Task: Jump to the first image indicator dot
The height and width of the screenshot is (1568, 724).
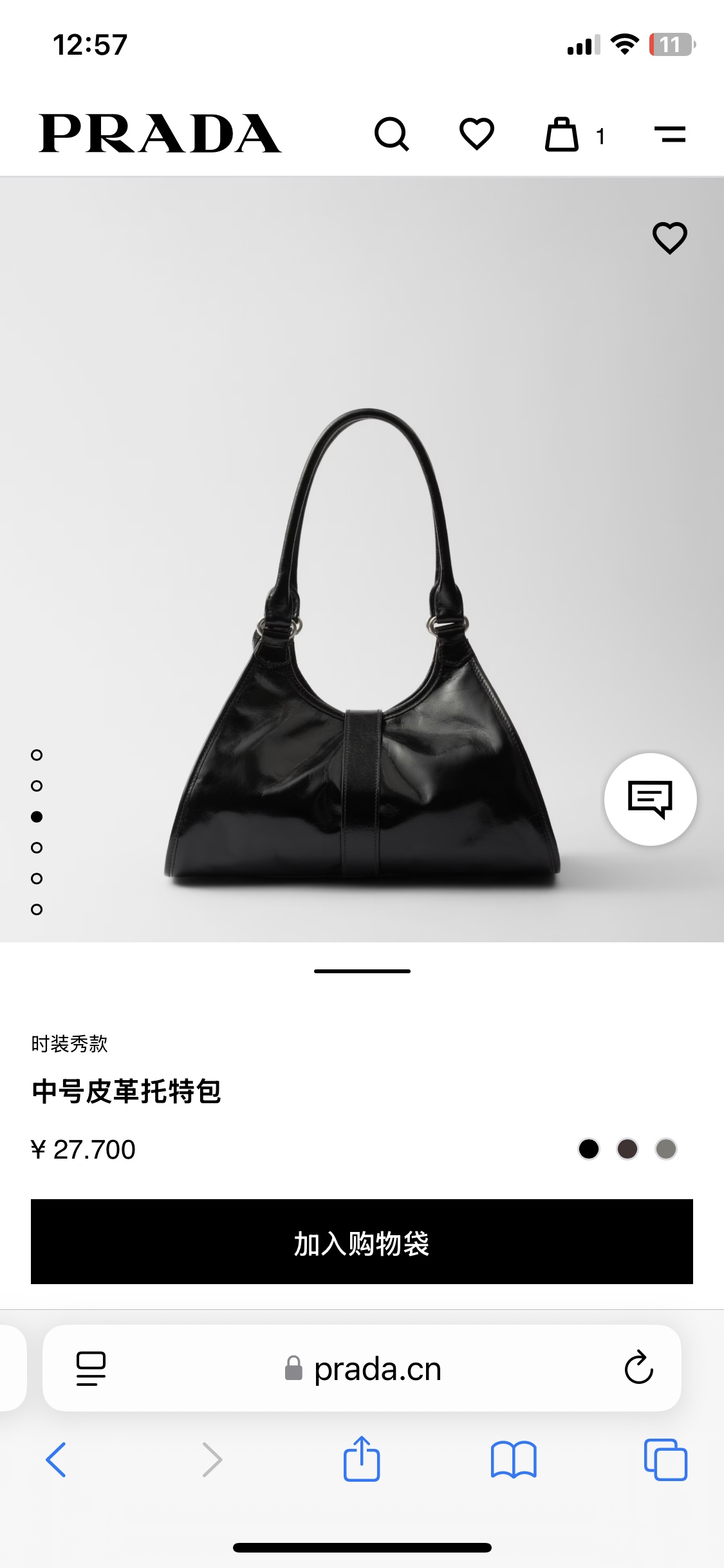Action: (x=37, y=755)
